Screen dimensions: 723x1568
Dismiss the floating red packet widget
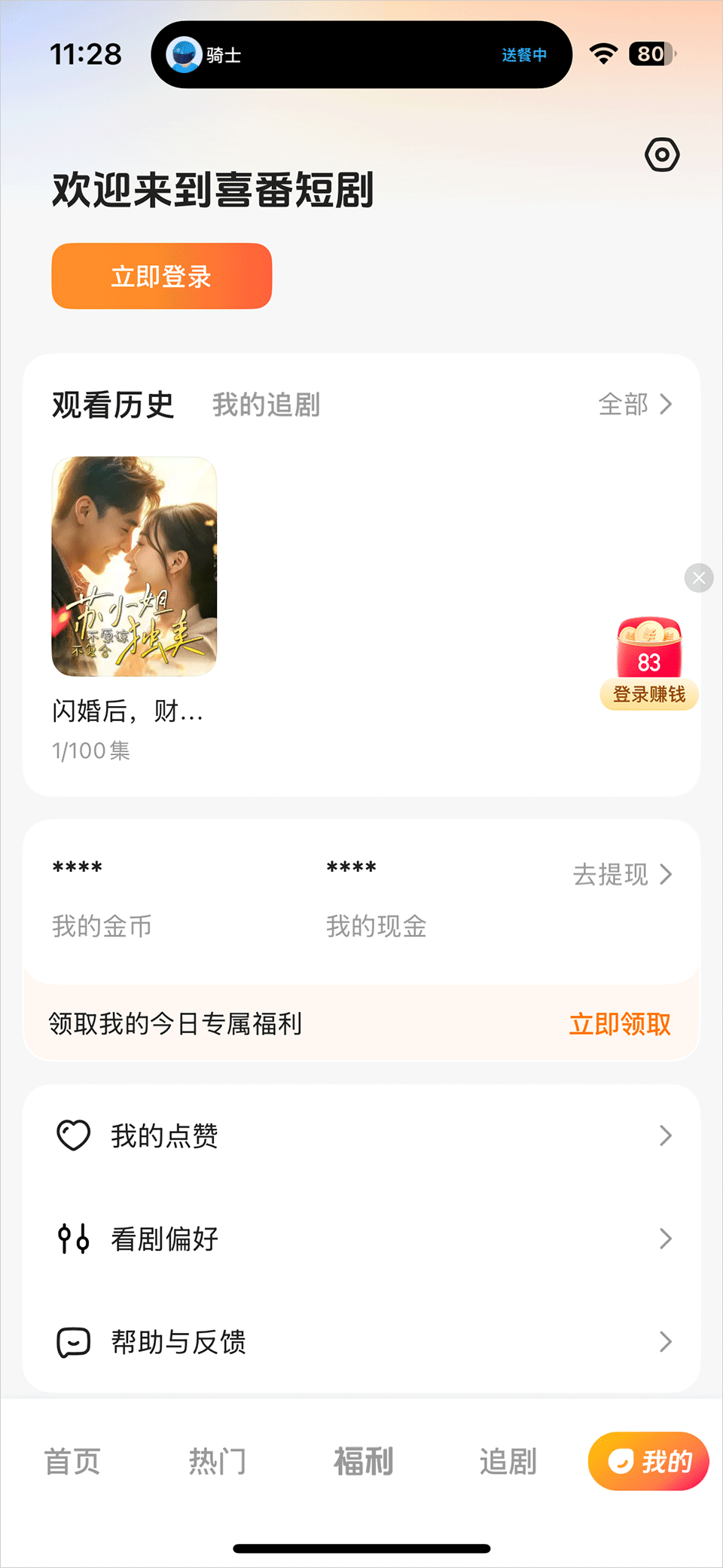(699, 578)
